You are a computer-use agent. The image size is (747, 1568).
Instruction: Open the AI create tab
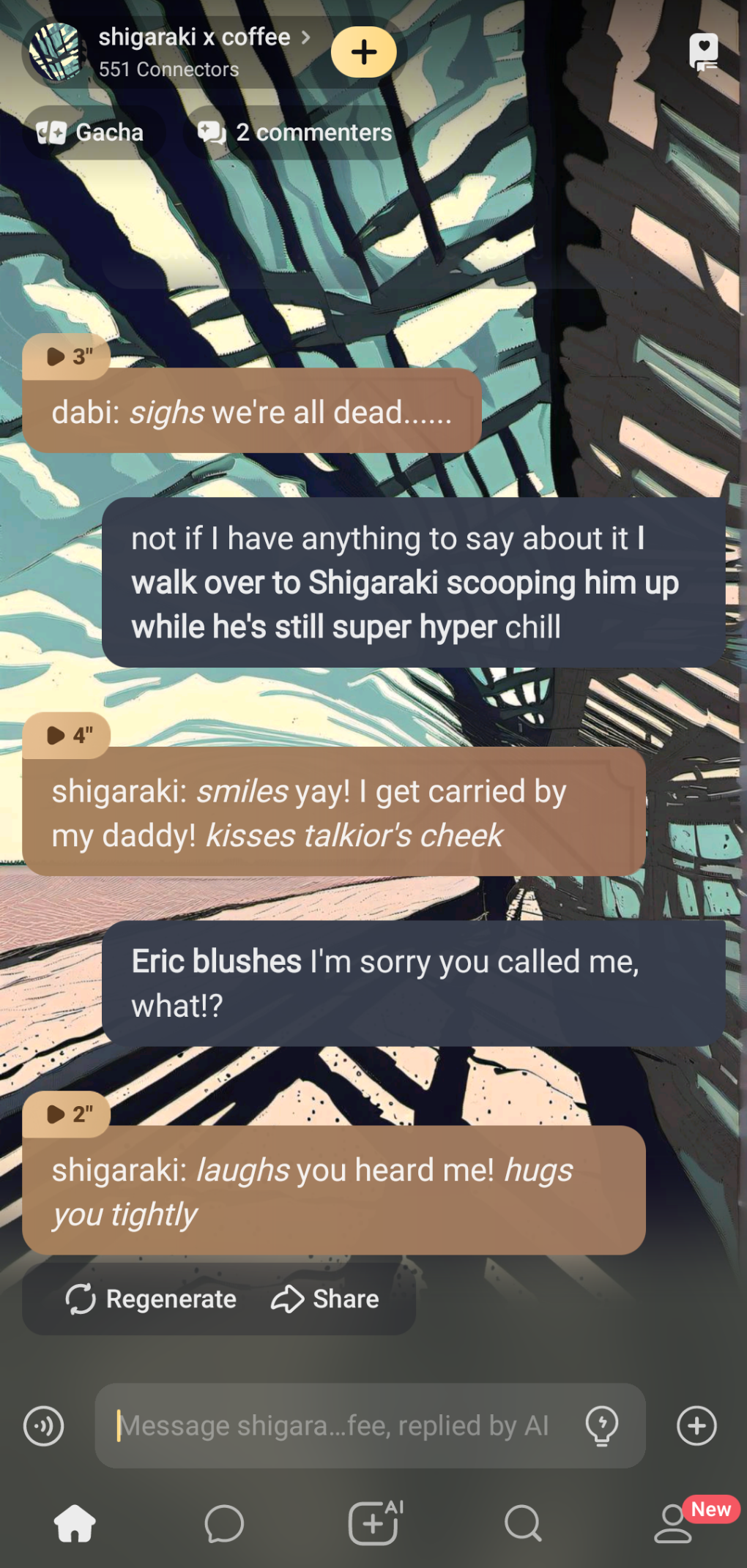374,1524
